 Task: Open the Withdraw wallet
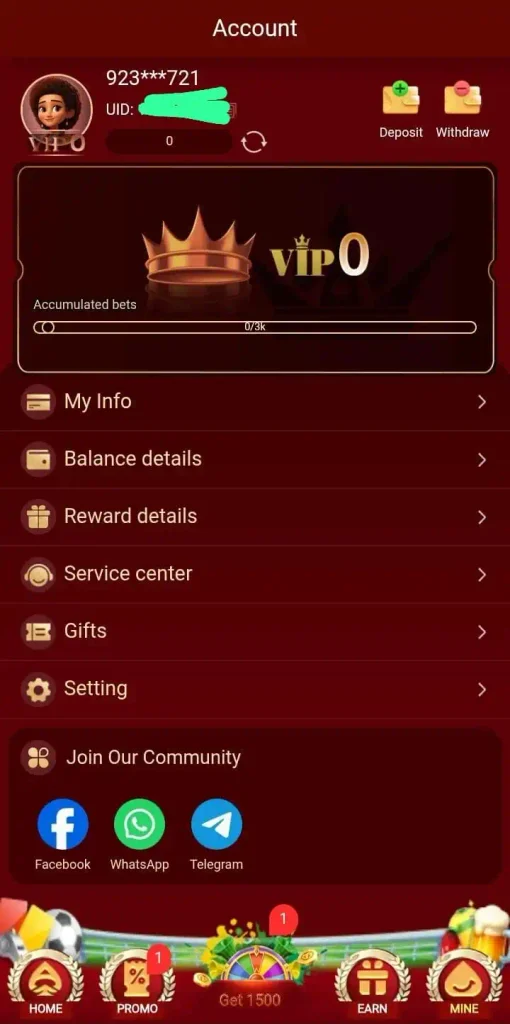click(462, 110)
